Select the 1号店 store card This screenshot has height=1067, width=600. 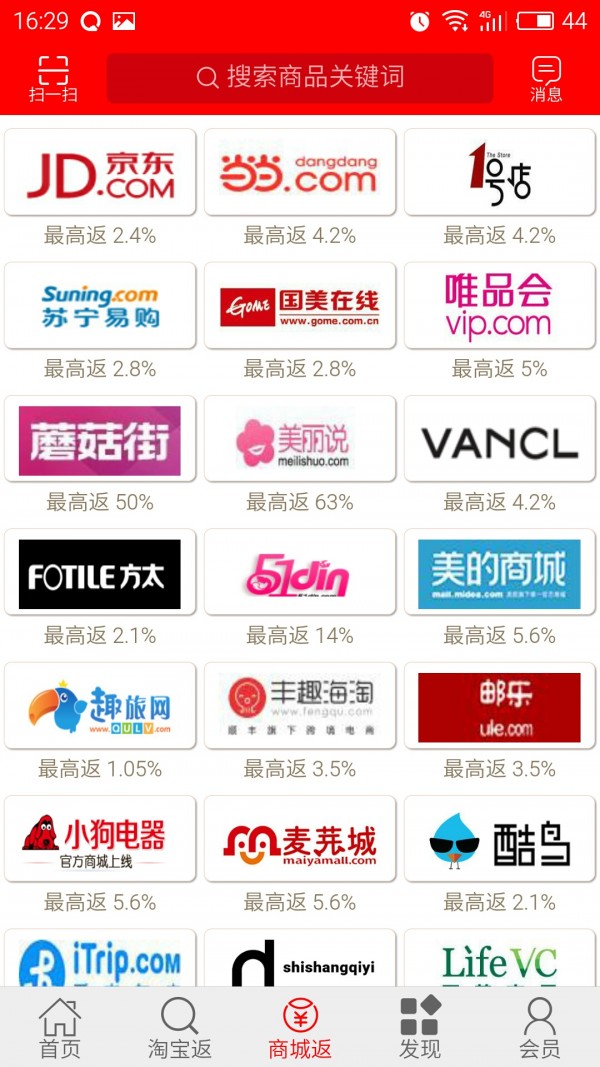tap(499, 172)
